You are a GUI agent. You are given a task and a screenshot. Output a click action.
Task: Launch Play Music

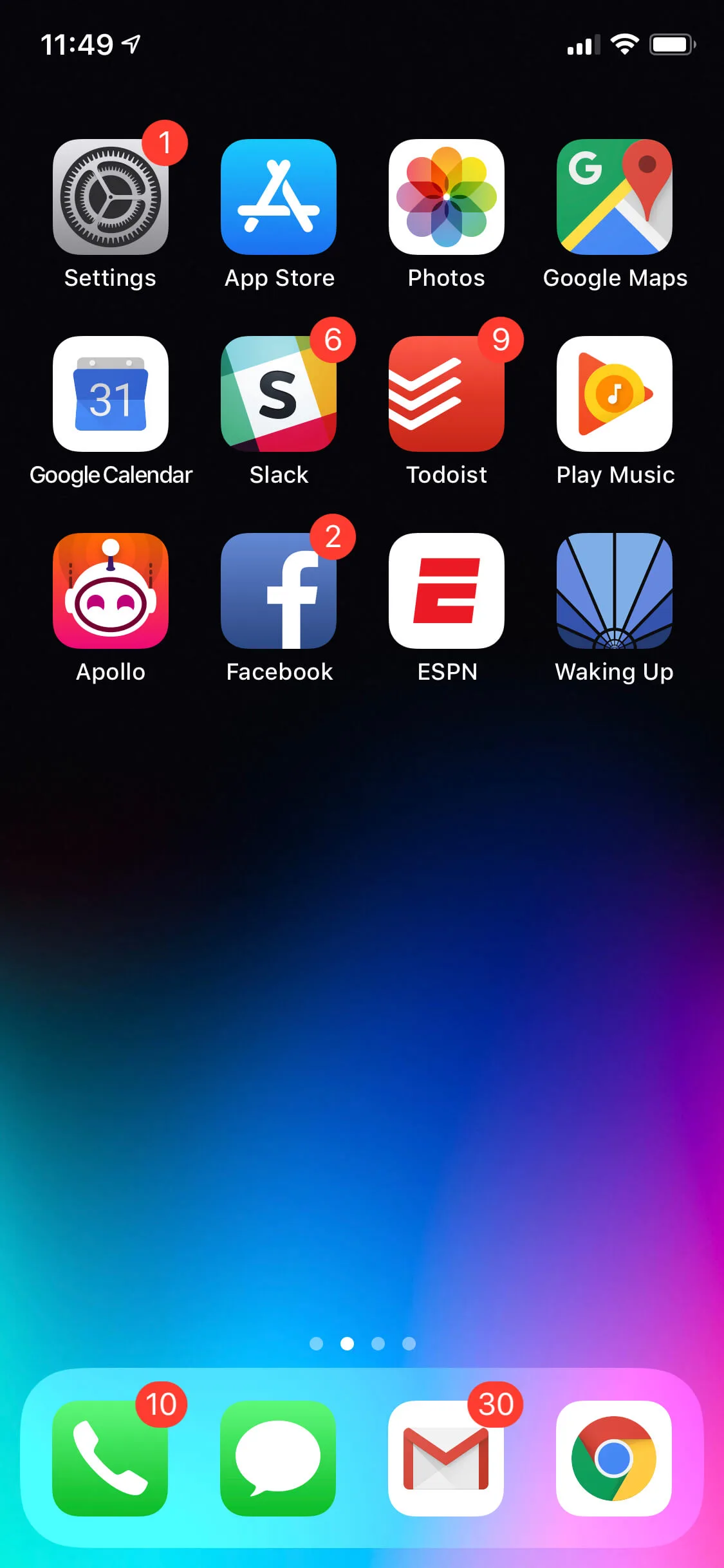pos(615,394)
